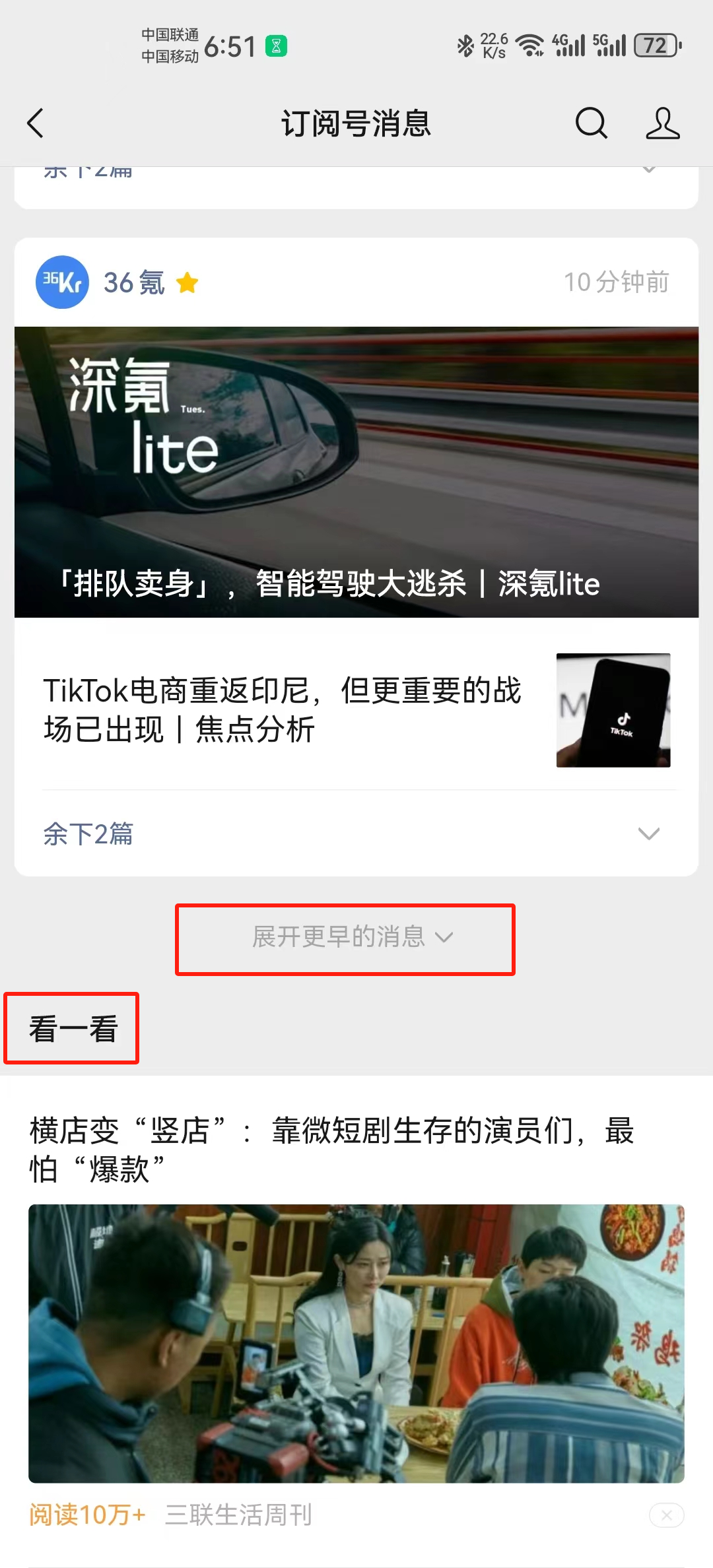Image resolution: width=713 pixels, height=1568 pixels.
Task: Open the TikTok电商重返印尼 article
Action: (x=284, y=710)
